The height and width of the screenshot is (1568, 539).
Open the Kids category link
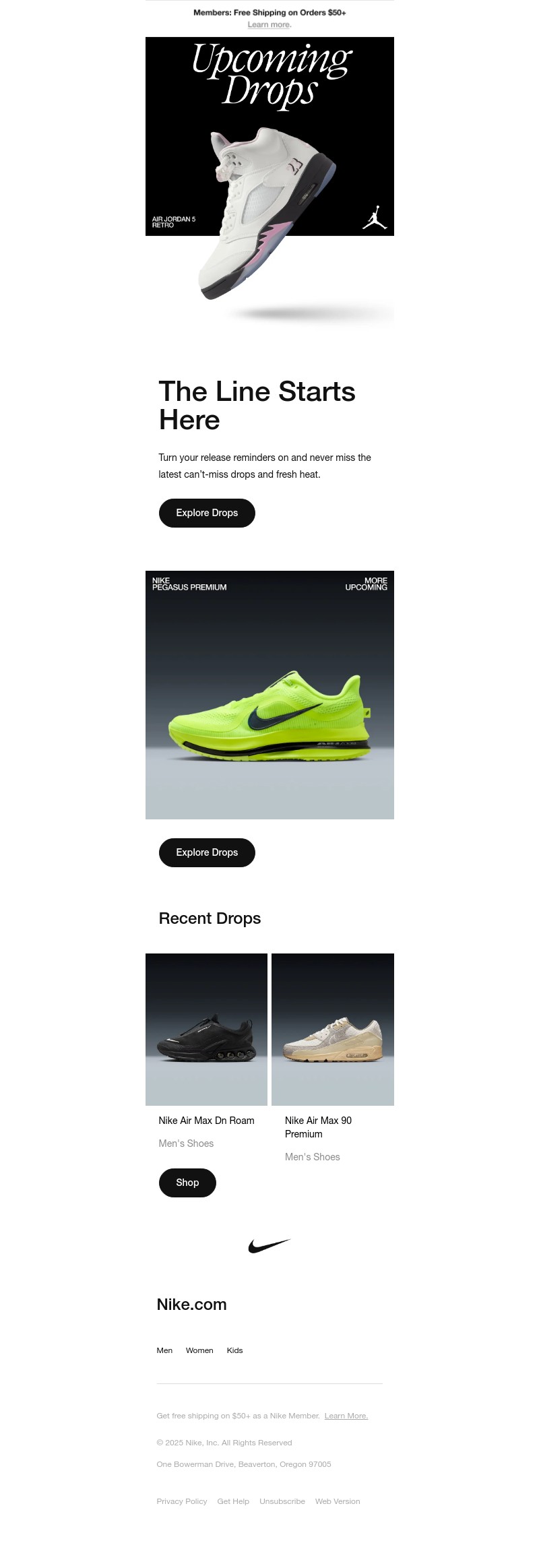[x=234, y=1350]
